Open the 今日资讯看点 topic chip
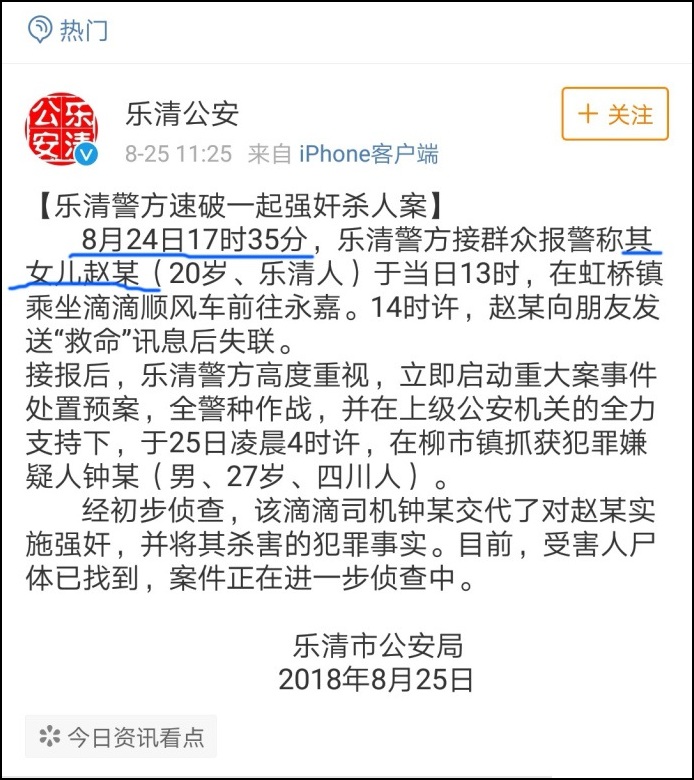The height and width of the screenshot is (780, 694). click(121, 737)
